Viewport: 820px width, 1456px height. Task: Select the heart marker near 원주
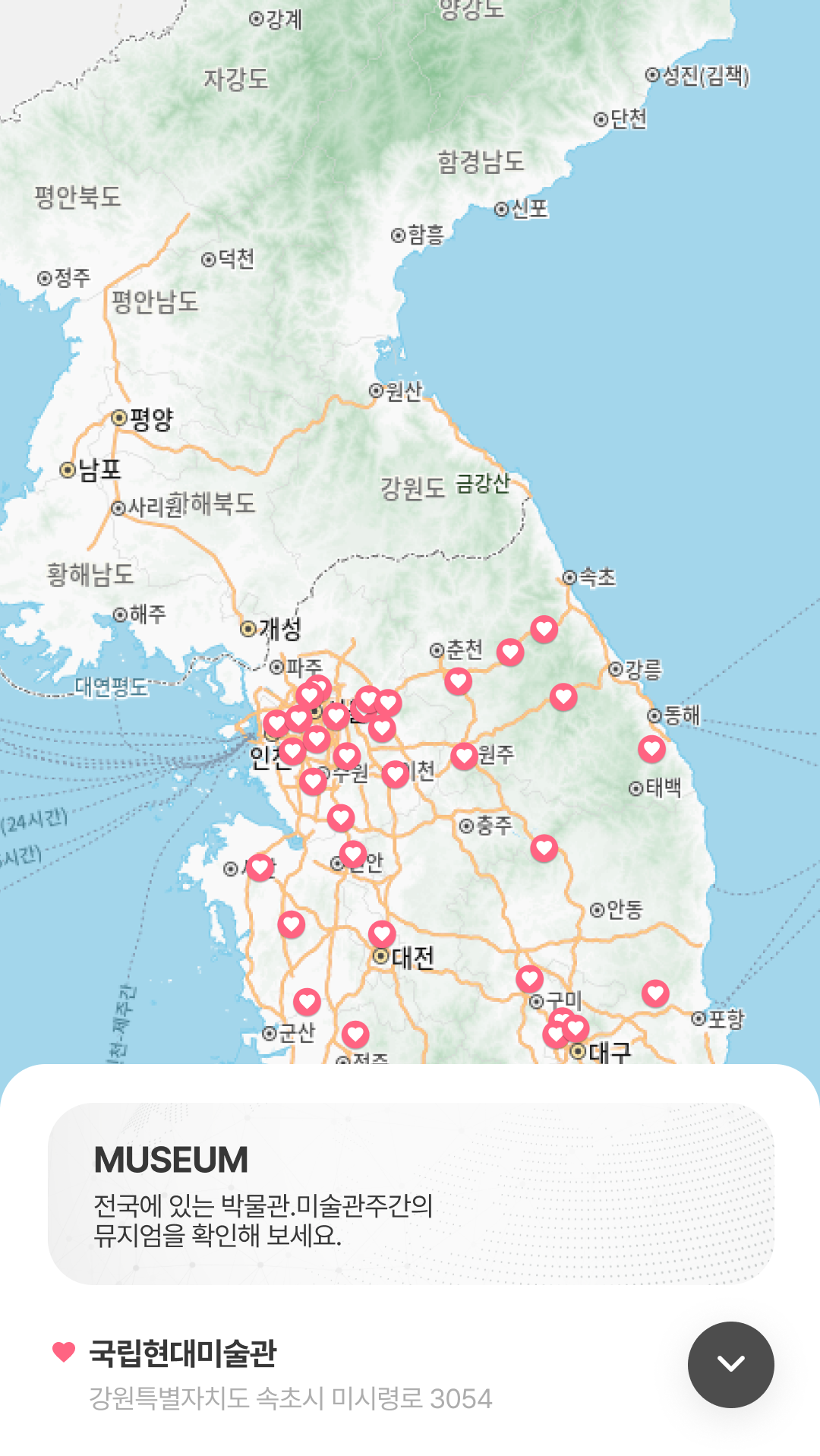coord(464,756)
